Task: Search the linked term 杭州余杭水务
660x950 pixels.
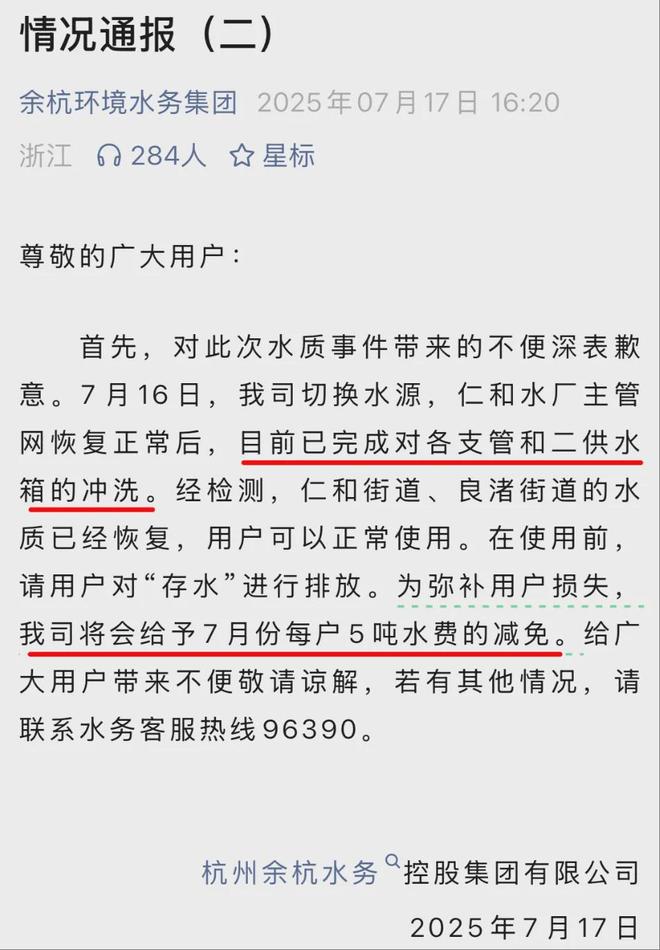Action: coord(290,872)
